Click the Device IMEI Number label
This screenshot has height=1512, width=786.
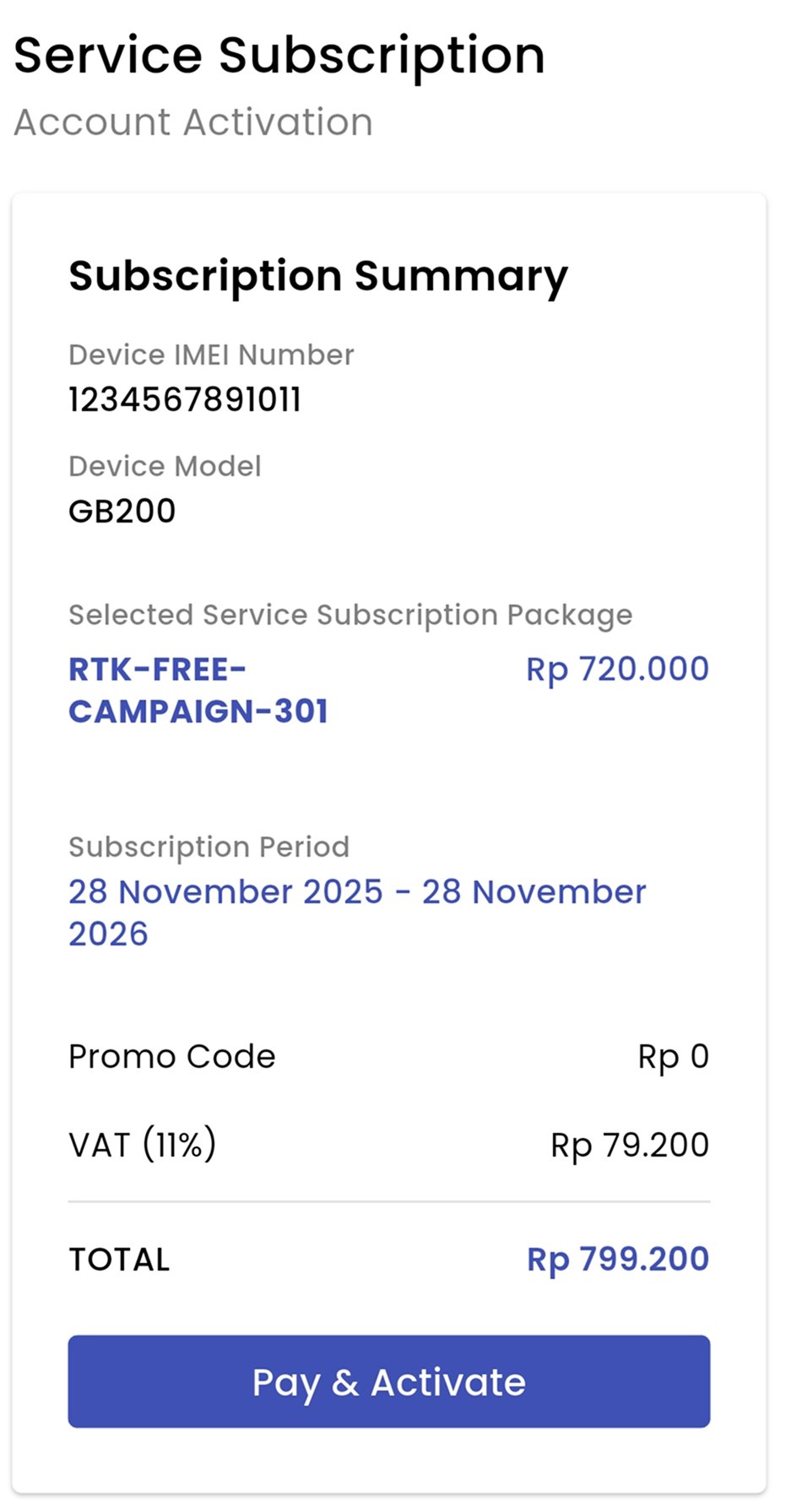pos(210,355)
